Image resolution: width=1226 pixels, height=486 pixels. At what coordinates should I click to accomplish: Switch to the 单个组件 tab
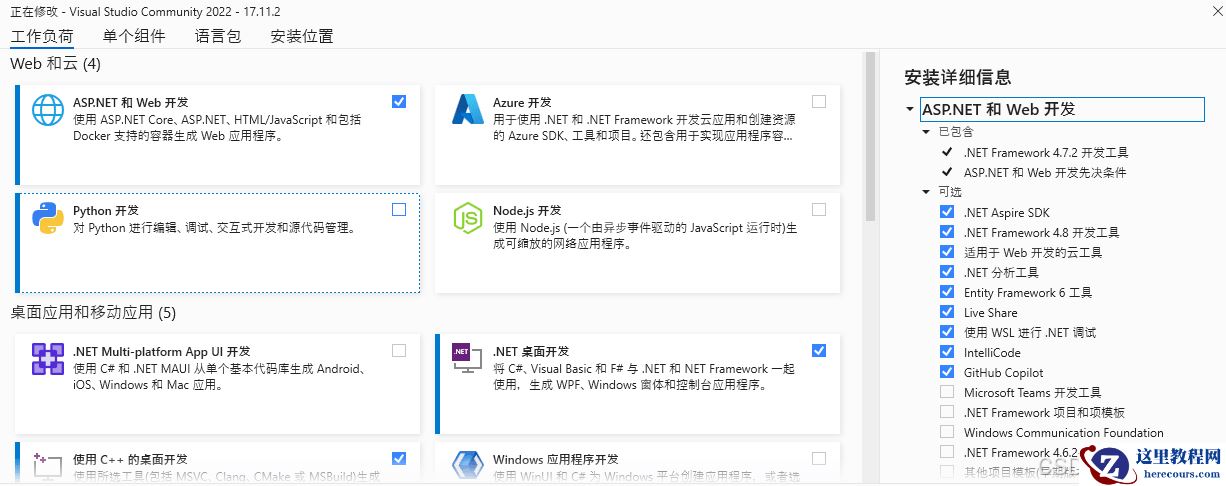(x=133, y=36)
